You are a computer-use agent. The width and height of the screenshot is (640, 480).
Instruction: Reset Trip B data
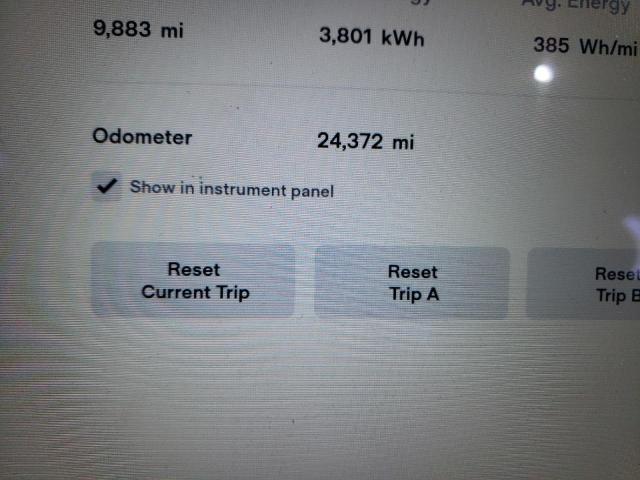592,285
